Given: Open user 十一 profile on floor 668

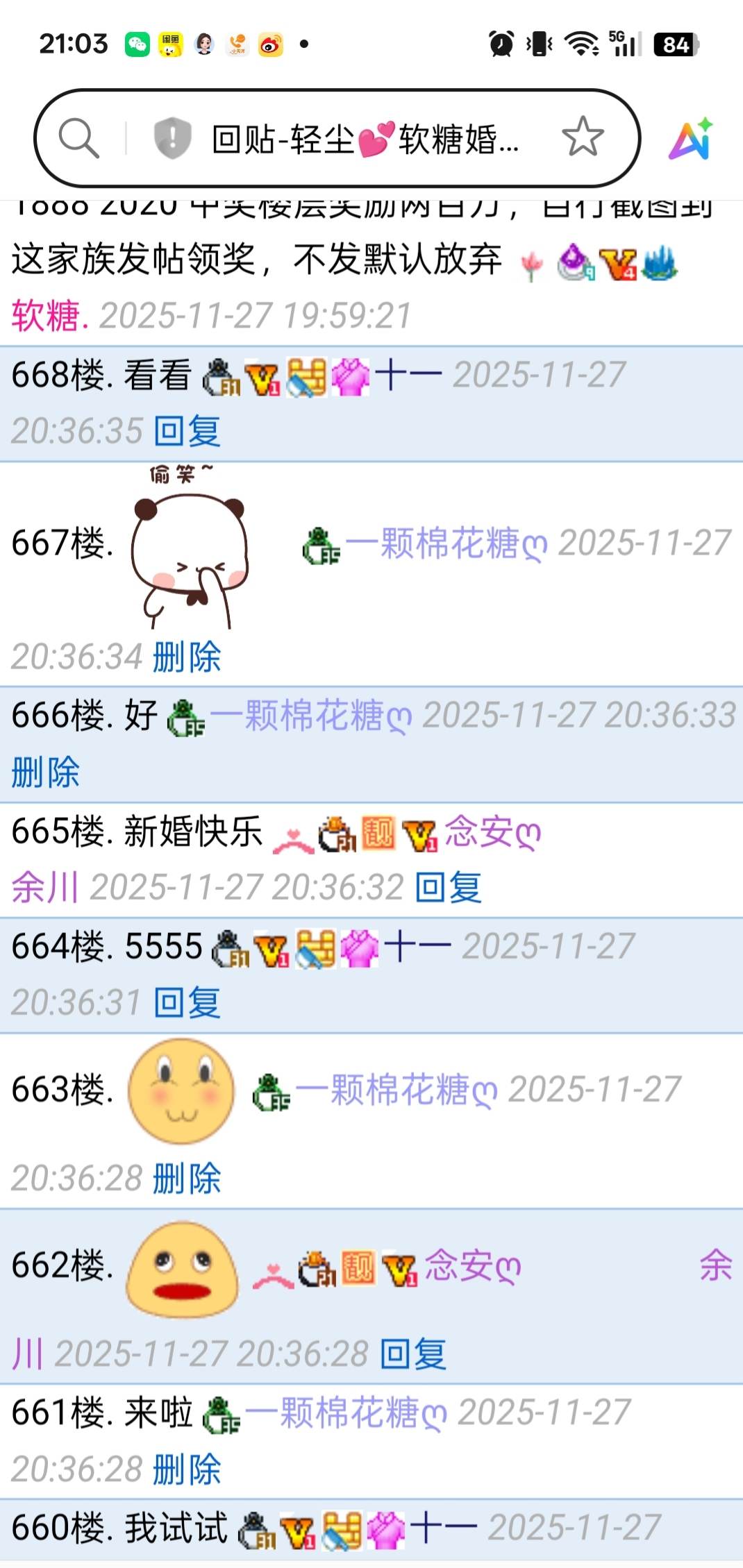Looking at the screenshot, I should coord(408,376).
